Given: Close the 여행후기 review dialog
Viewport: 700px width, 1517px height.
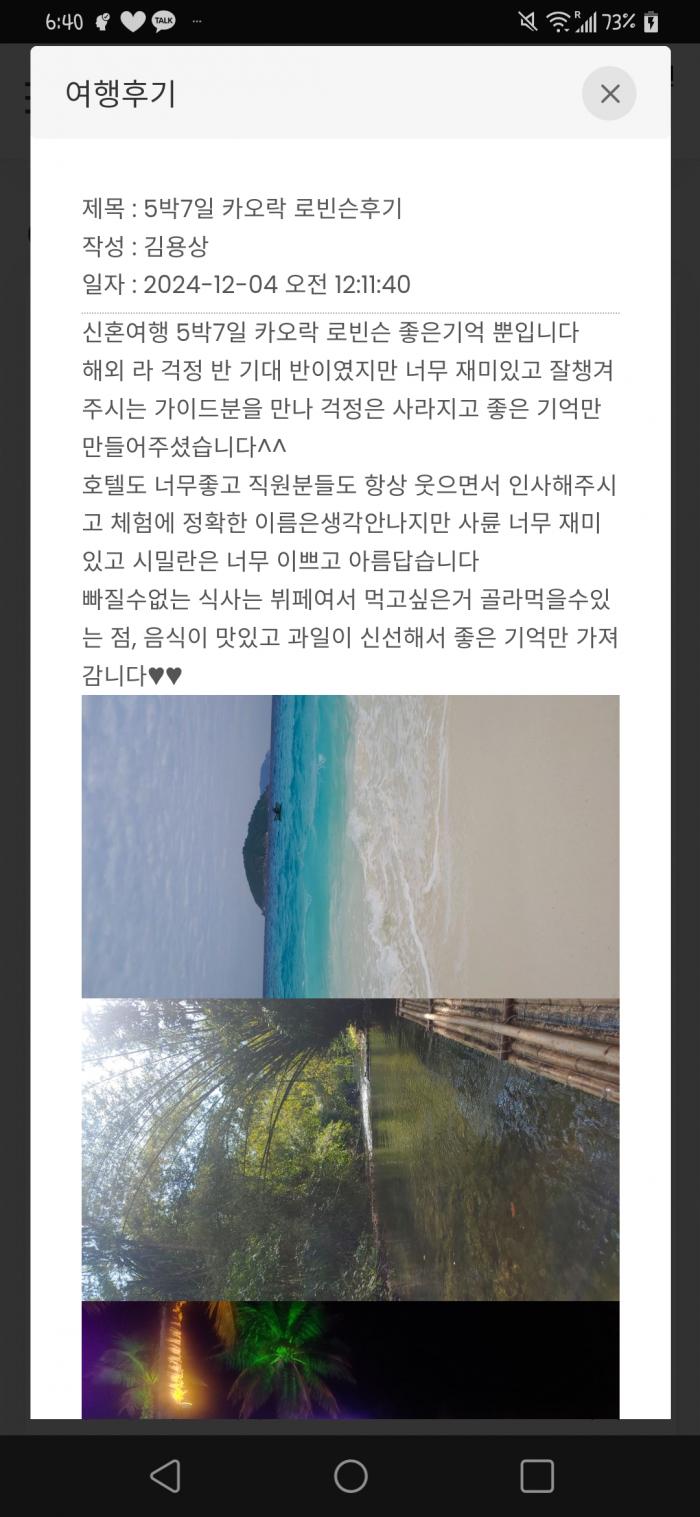Looking at the screenshot, I should (609, 93).
